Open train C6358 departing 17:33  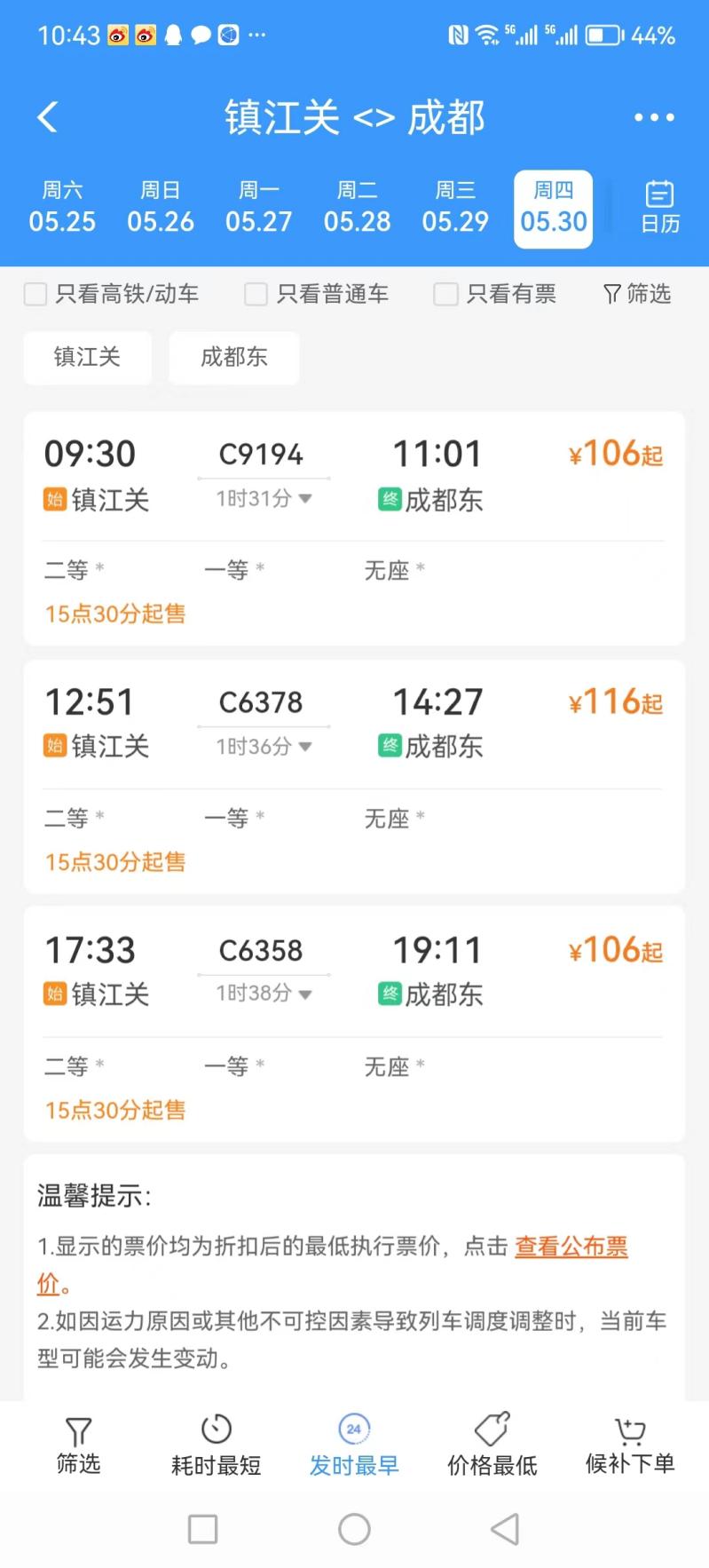click(x=354, y=1024)
